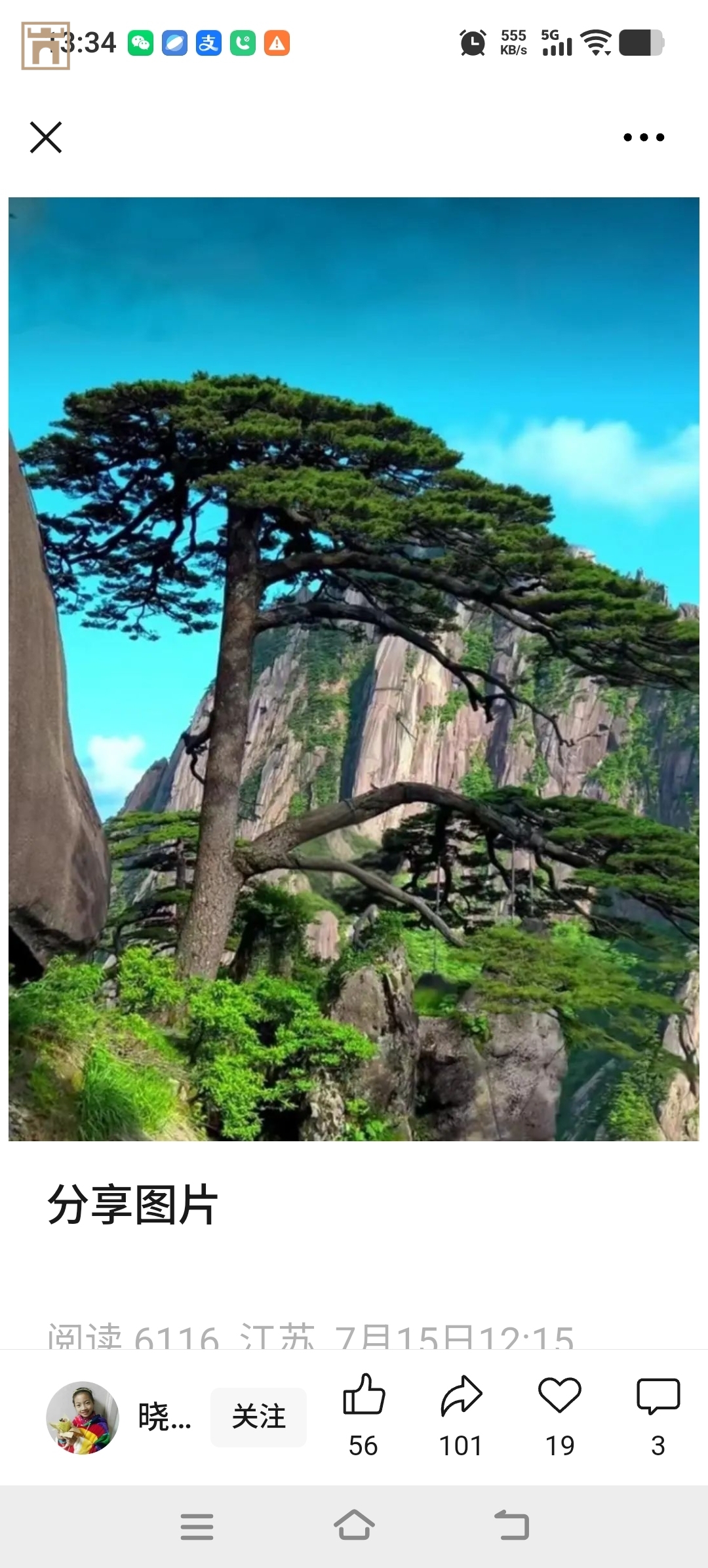Tap the system back button

click(x=512, y=1526)
